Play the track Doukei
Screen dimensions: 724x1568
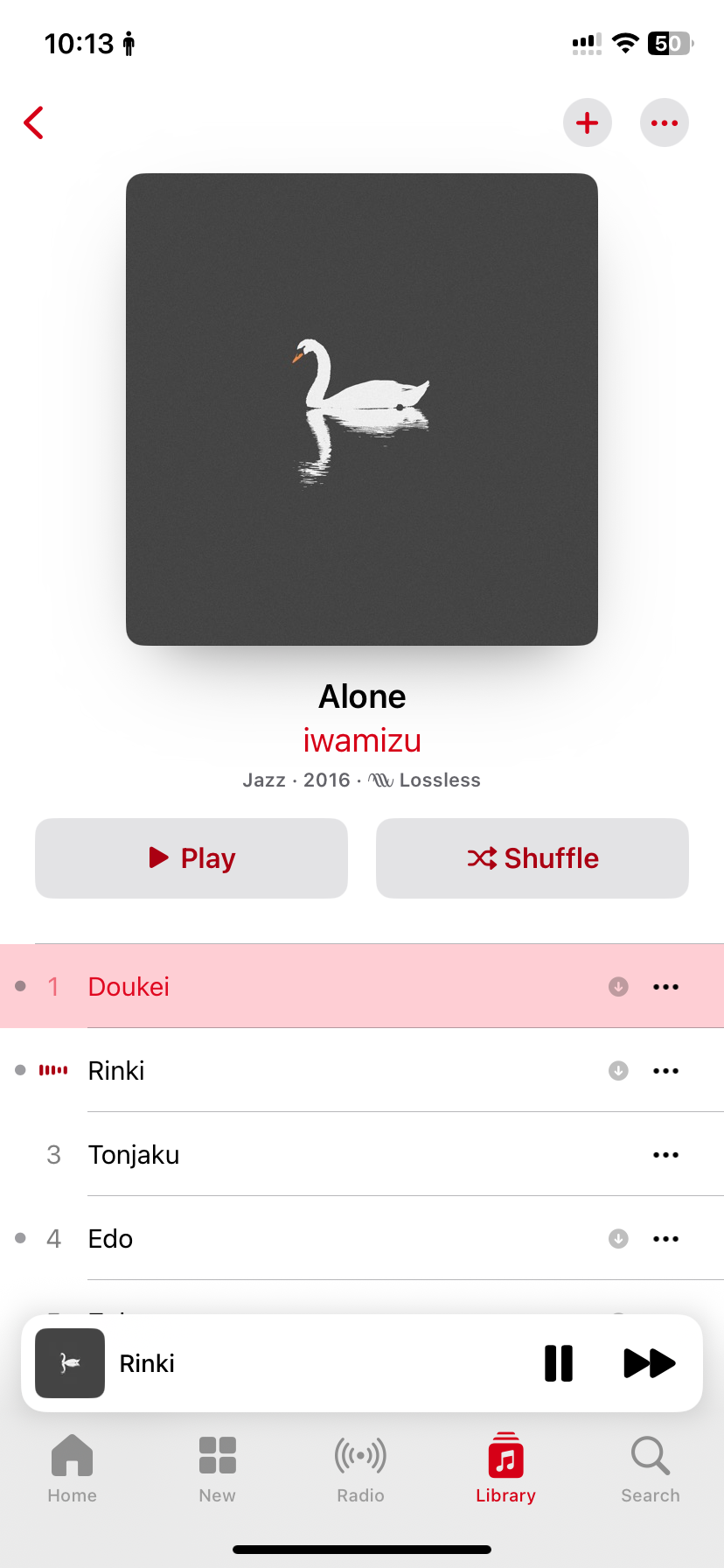pyautogui.click(x=262, y=986)
